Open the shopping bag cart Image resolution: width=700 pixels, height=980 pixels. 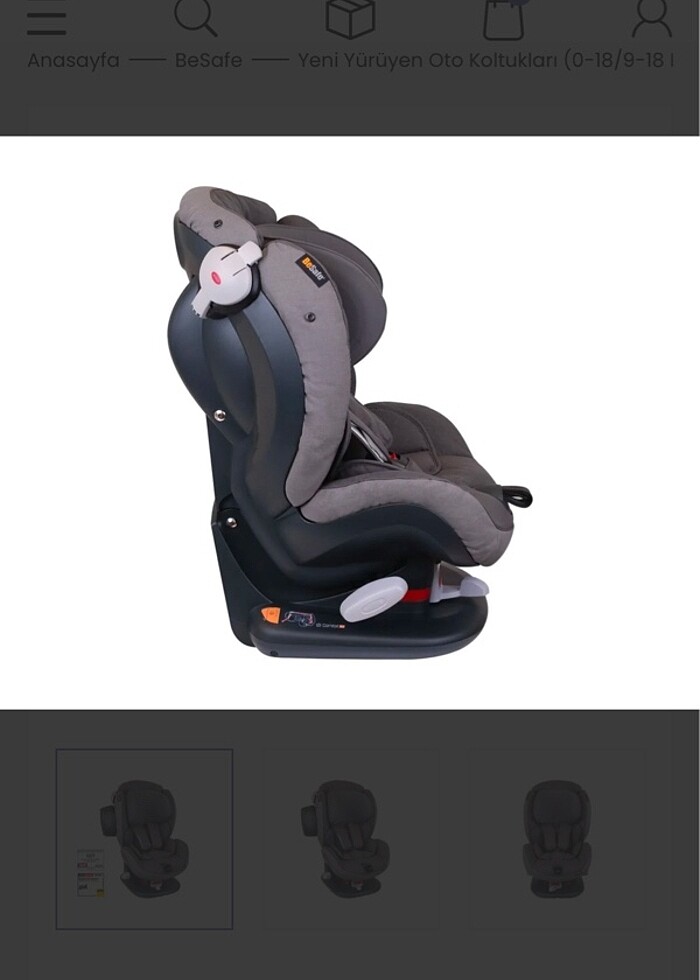[x=504, y=18]
